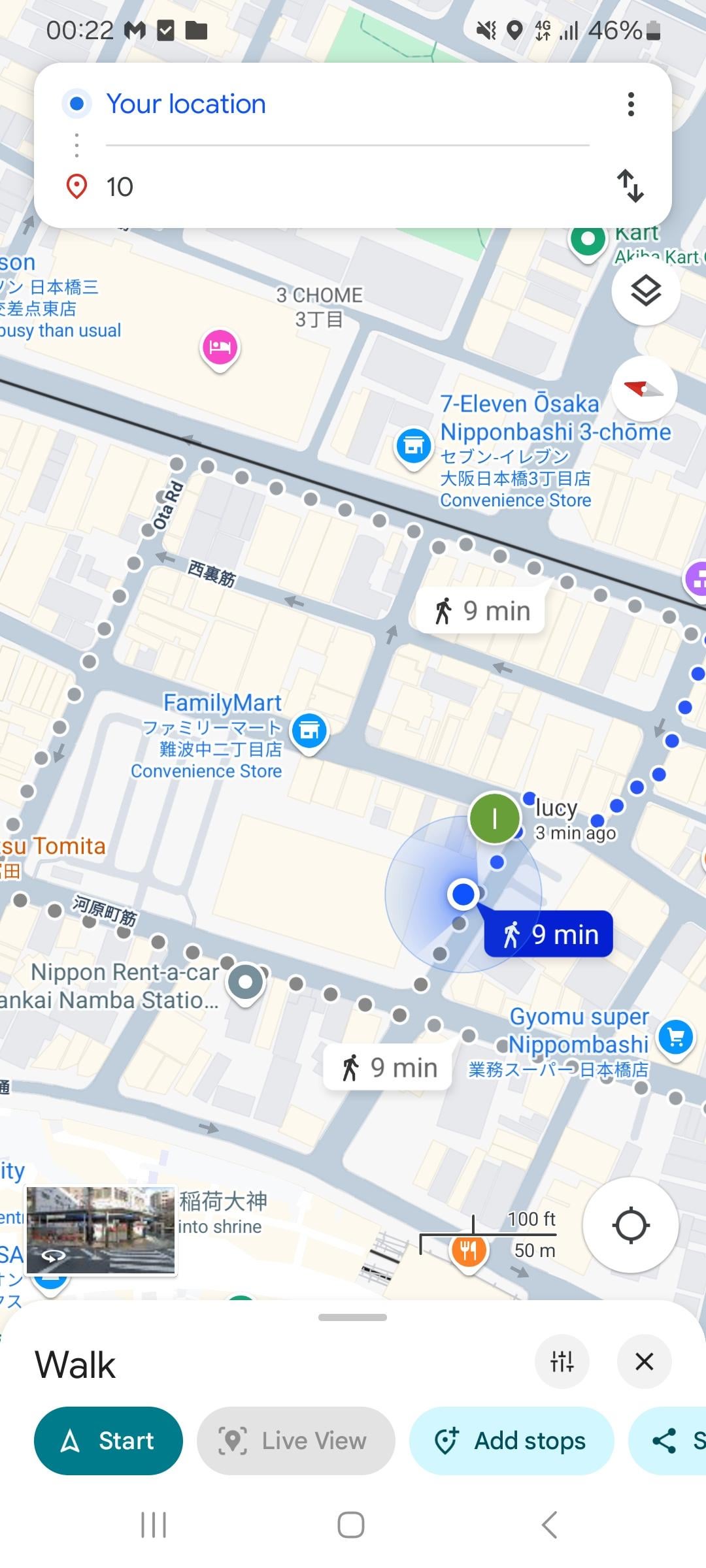Select the 7-Eleven Ōsaka Nipponbashi marker
Image resolution: width=706 pixels, height=1568 pixels.
point(413,447)
